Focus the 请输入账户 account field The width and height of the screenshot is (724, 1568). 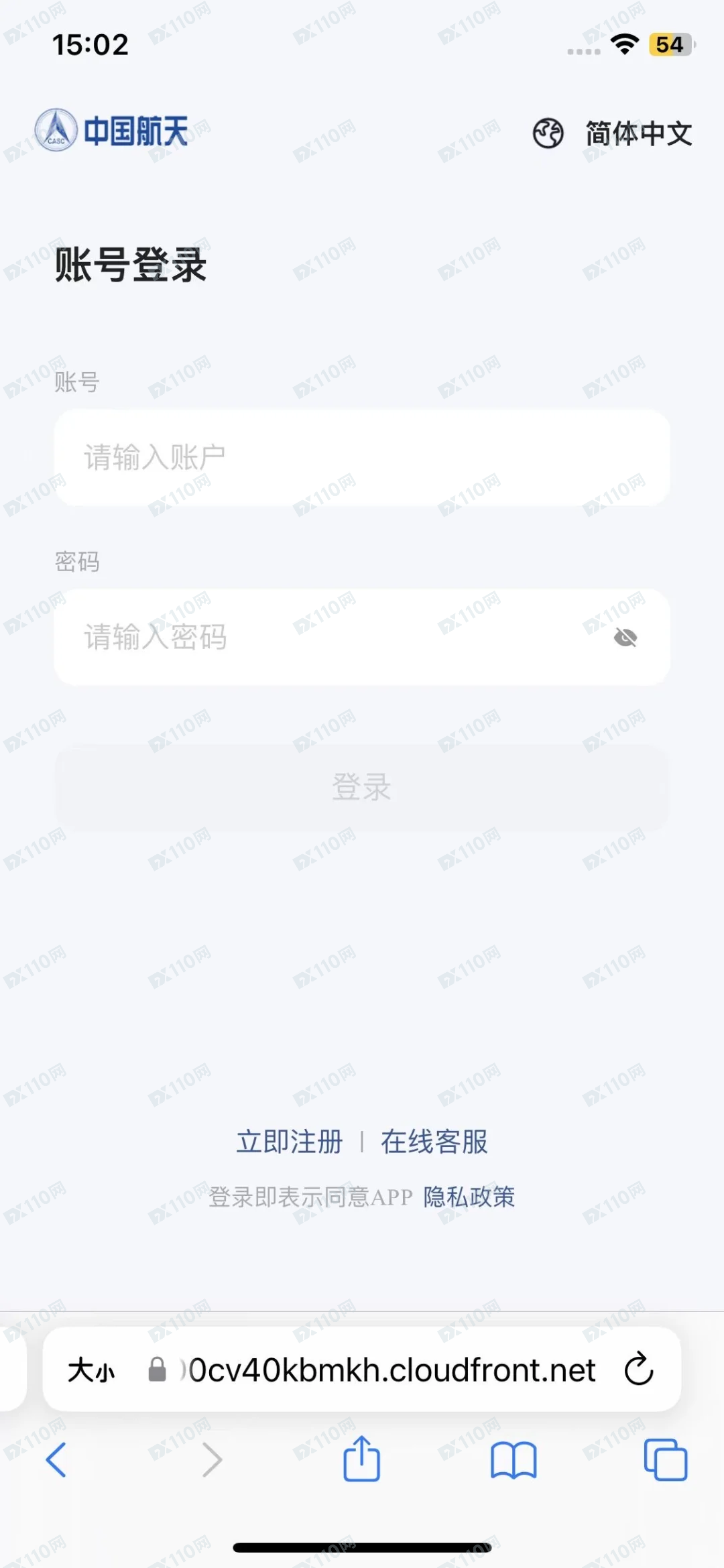(x=362, y=458)
